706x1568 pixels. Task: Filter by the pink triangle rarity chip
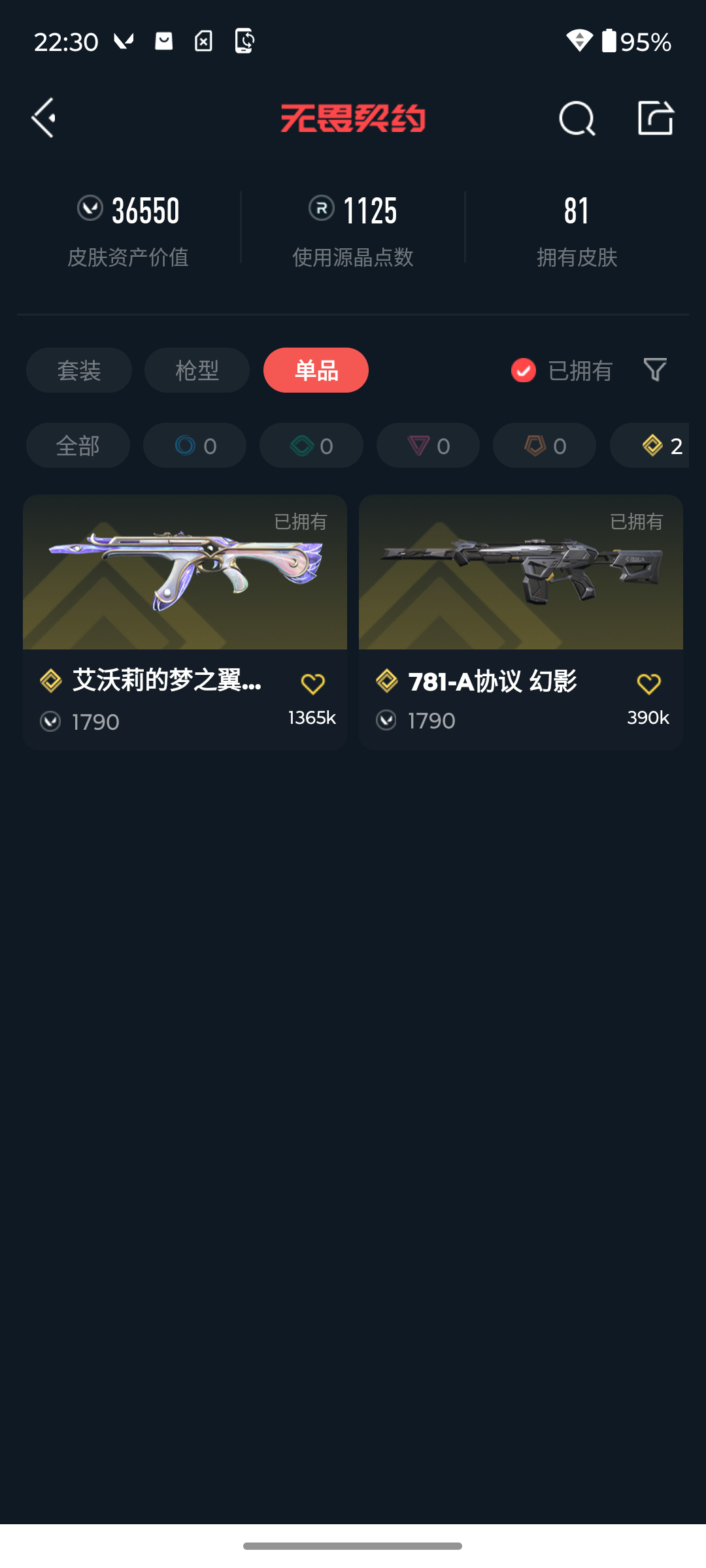(428, 446)
